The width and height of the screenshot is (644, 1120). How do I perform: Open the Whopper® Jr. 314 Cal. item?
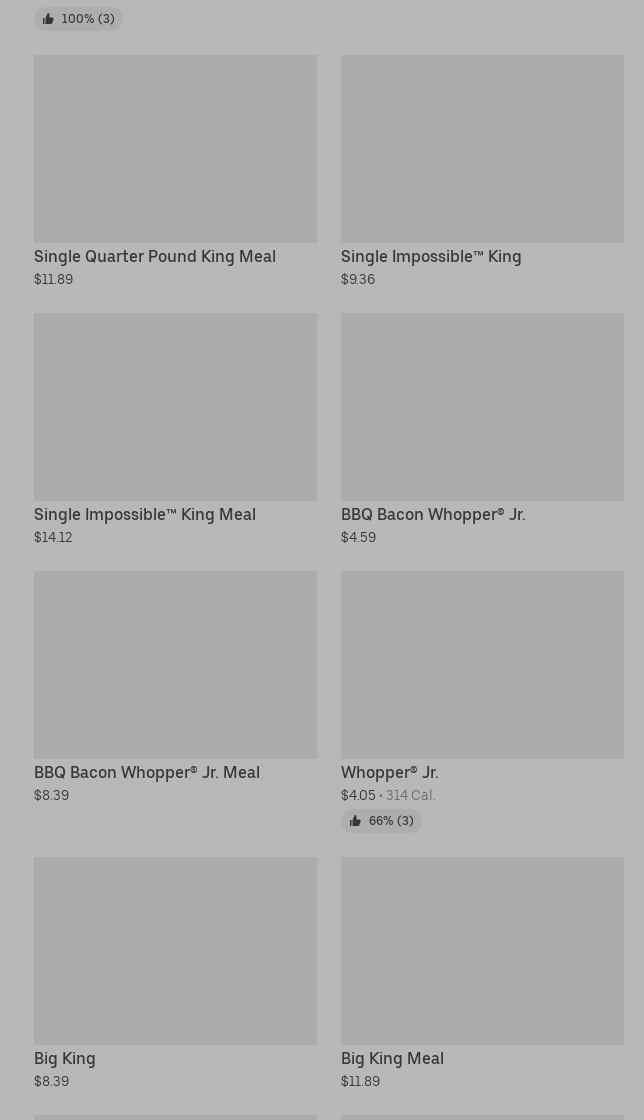pyautogui.click(x=483, y=701)
